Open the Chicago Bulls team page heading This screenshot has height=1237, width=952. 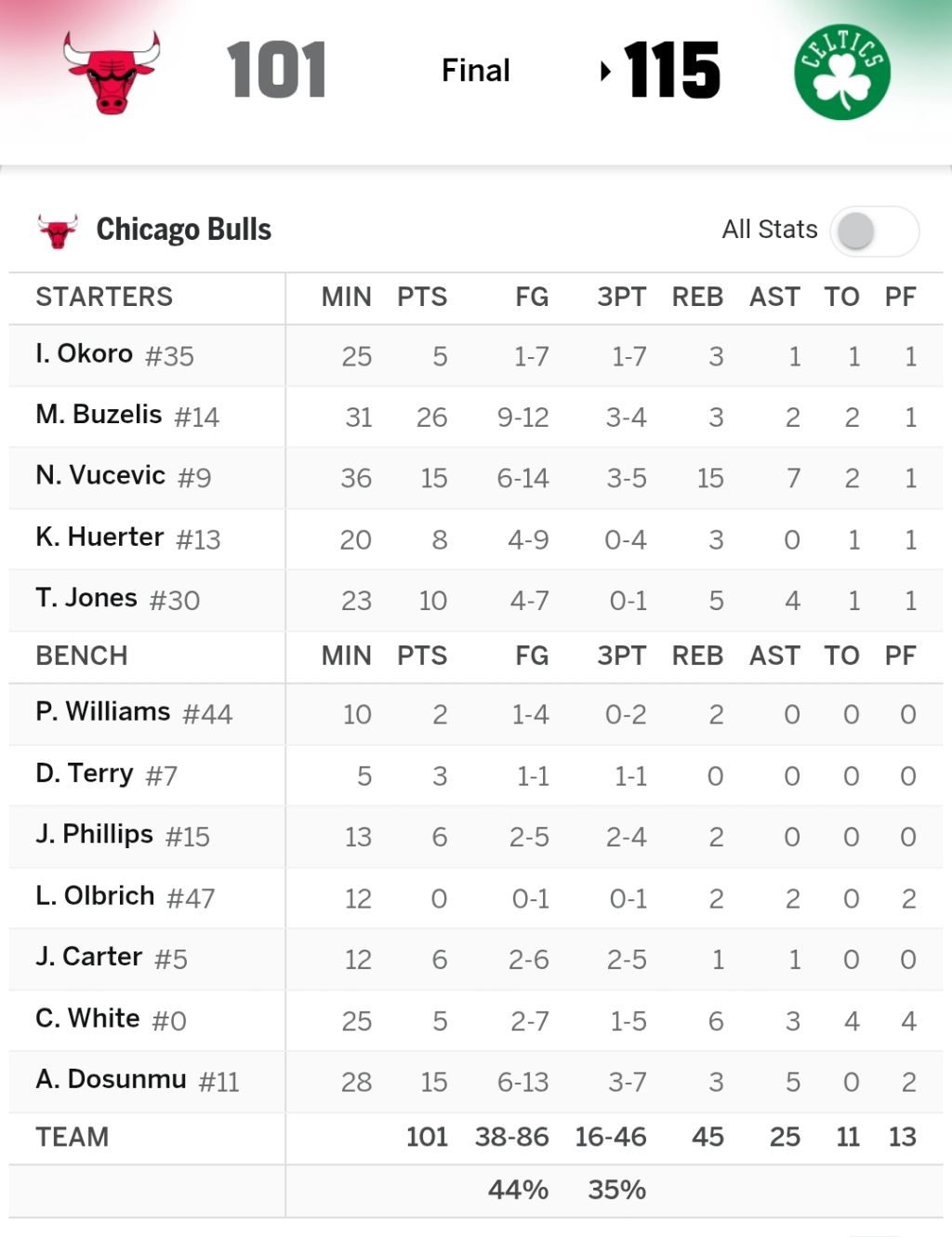184,230
